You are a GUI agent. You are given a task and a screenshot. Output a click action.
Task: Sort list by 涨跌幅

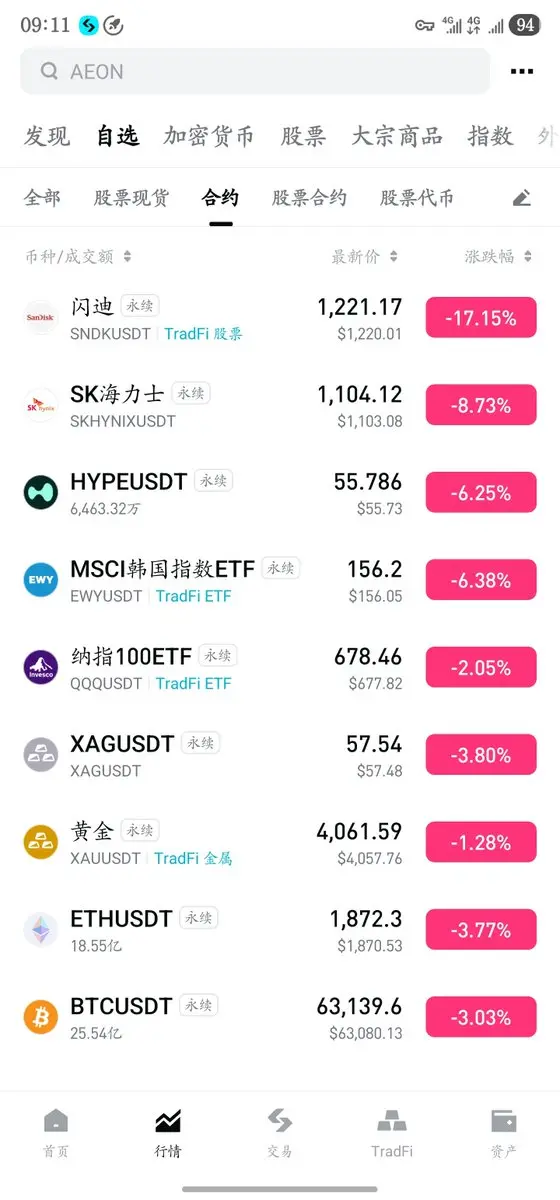[498, 257]
